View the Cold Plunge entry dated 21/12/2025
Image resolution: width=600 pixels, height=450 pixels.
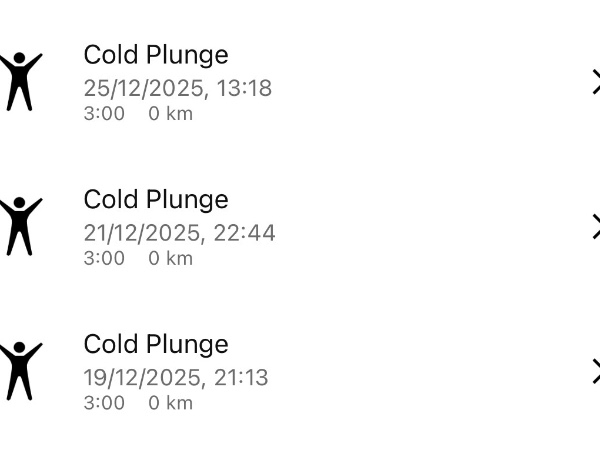(x=300, y=227)
